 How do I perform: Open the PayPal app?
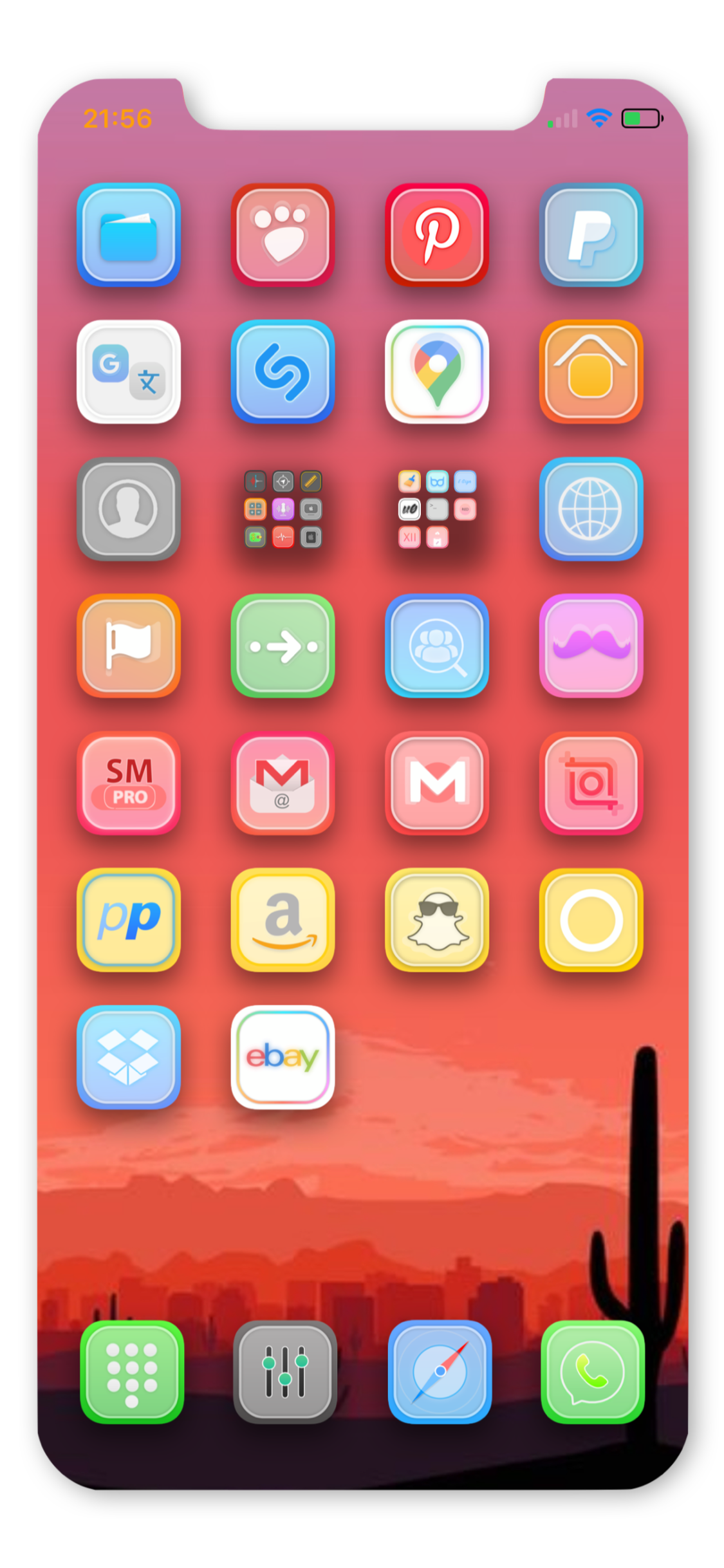pyautogui.click(x=590, y=234)
